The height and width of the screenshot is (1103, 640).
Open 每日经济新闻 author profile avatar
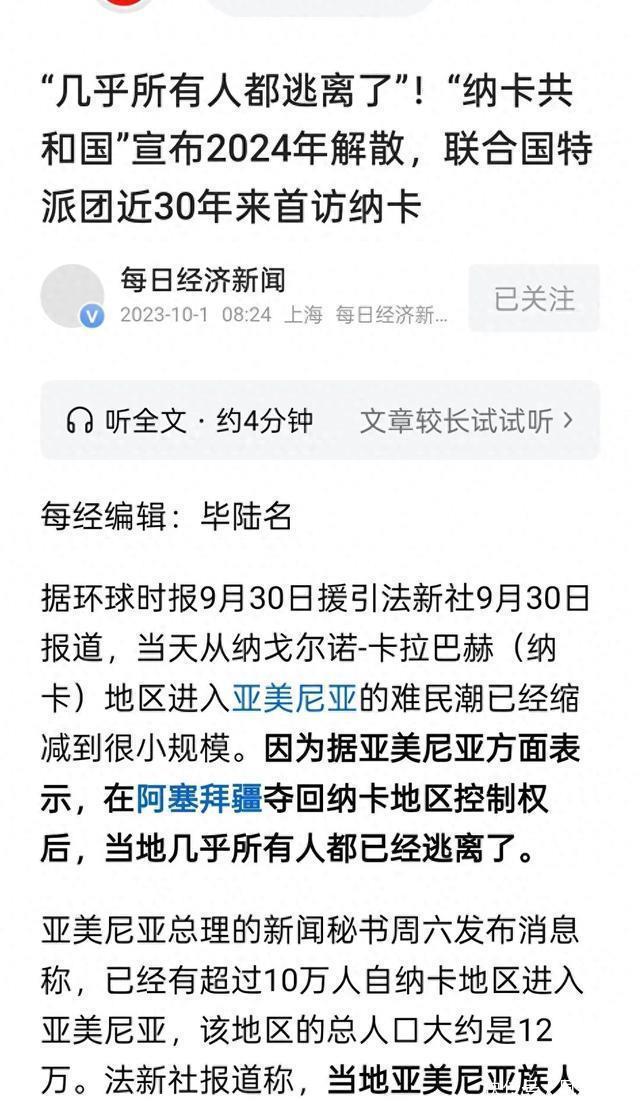click(72, 296)
